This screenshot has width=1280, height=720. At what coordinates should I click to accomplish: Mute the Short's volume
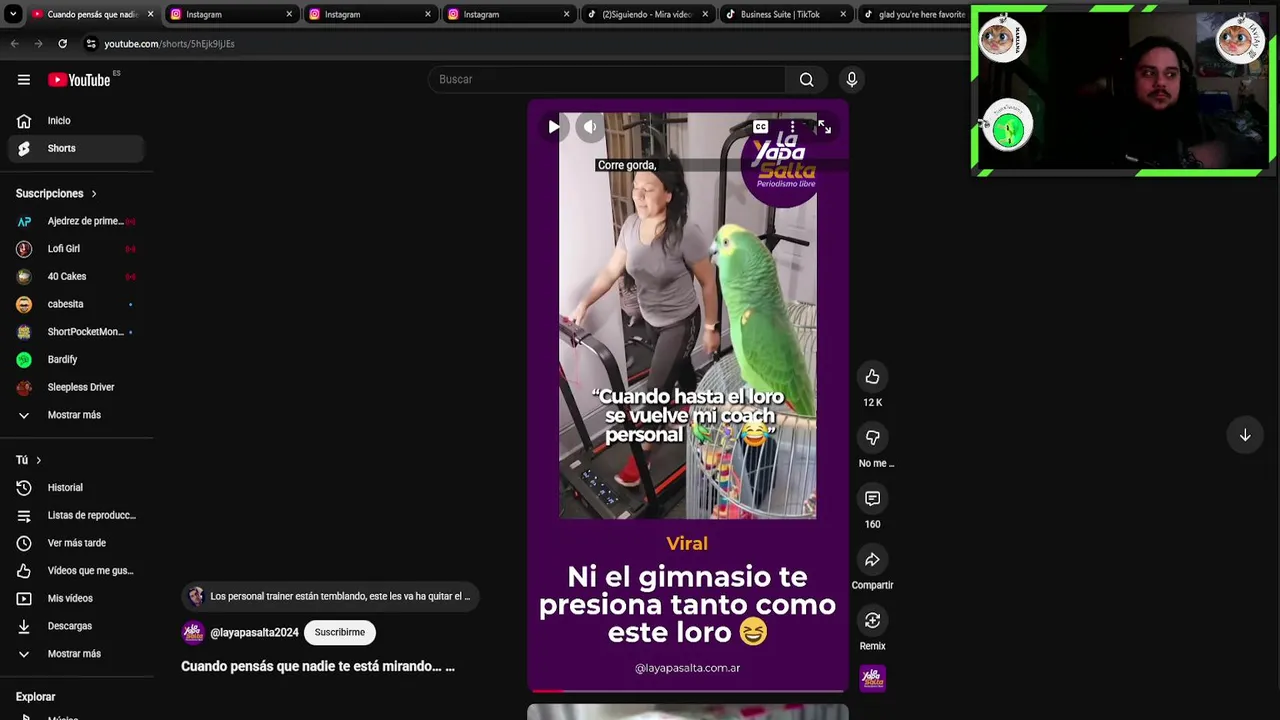click(590, 127)
